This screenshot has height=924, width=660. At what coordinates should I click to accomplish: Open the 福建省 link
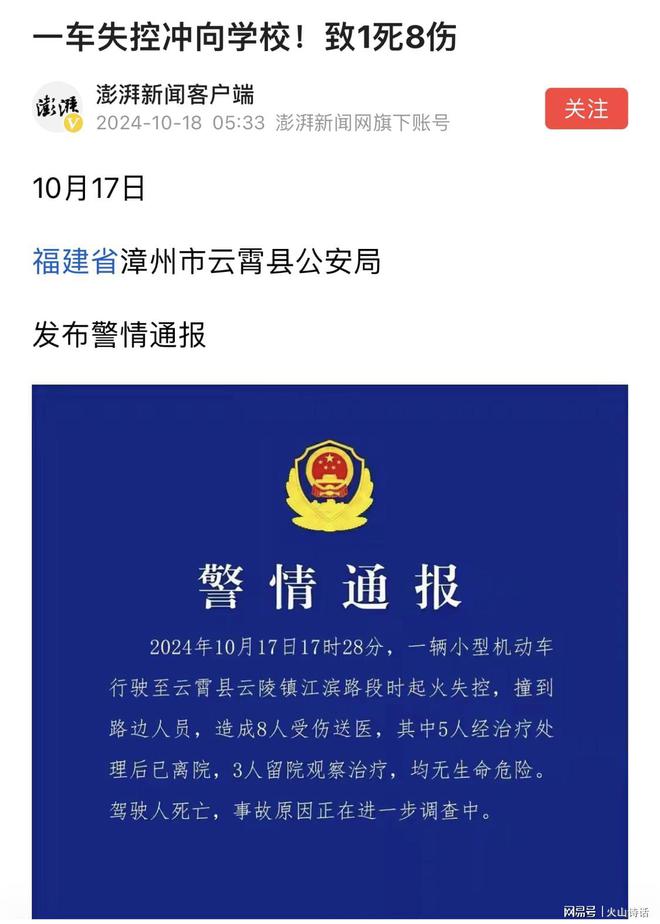75,262
